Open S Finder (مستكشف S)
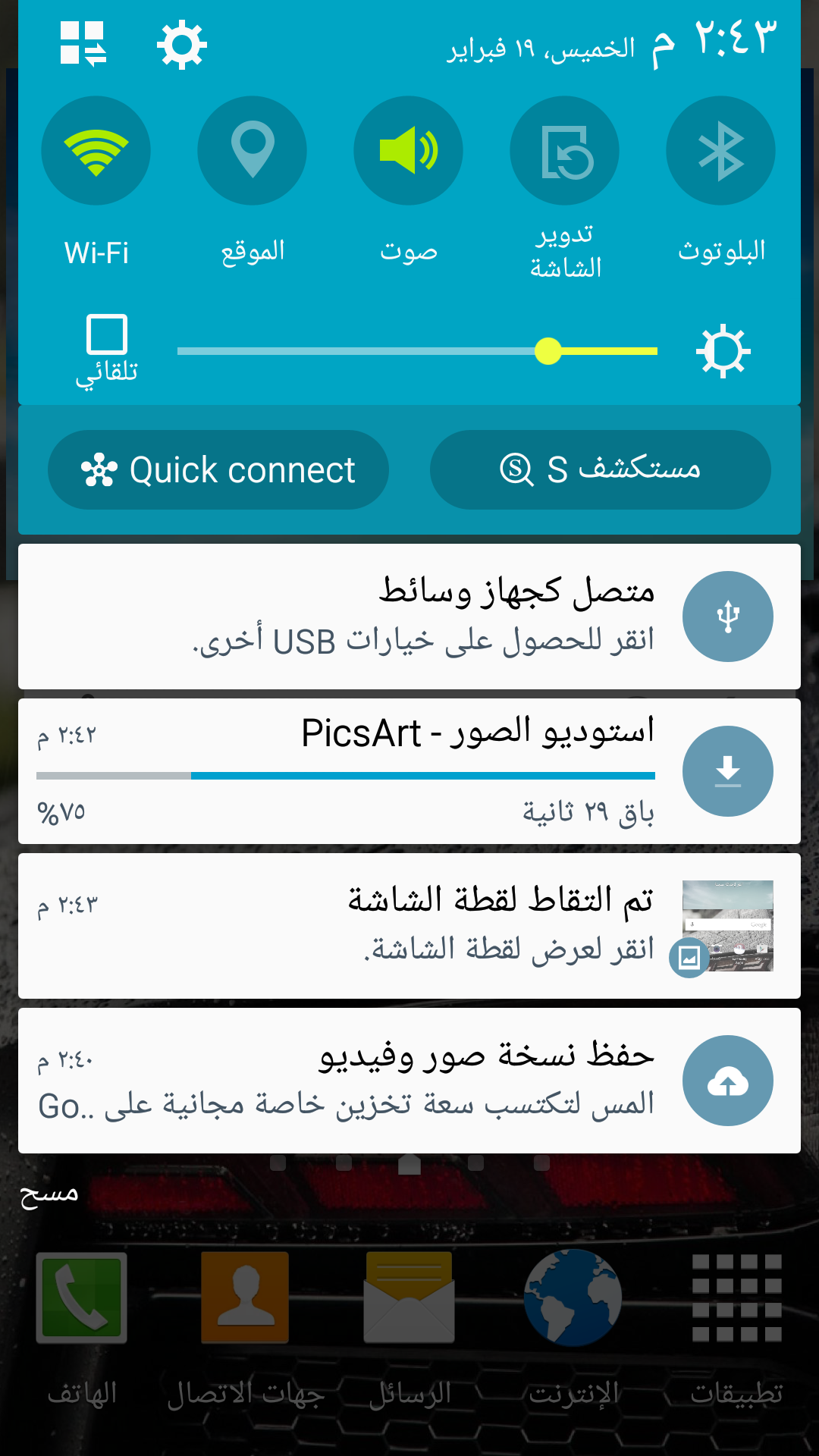819x1456 pixels. [601, 470]
